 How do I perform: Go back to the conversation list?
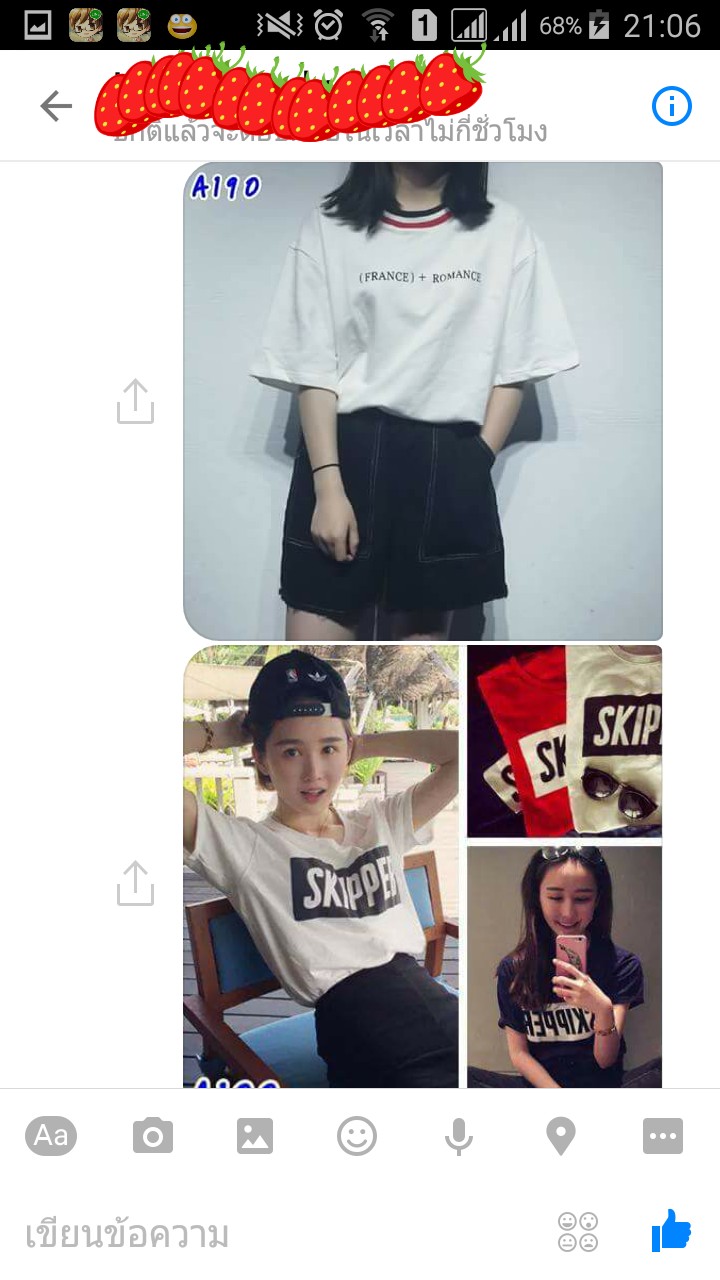tap(56, 106)
